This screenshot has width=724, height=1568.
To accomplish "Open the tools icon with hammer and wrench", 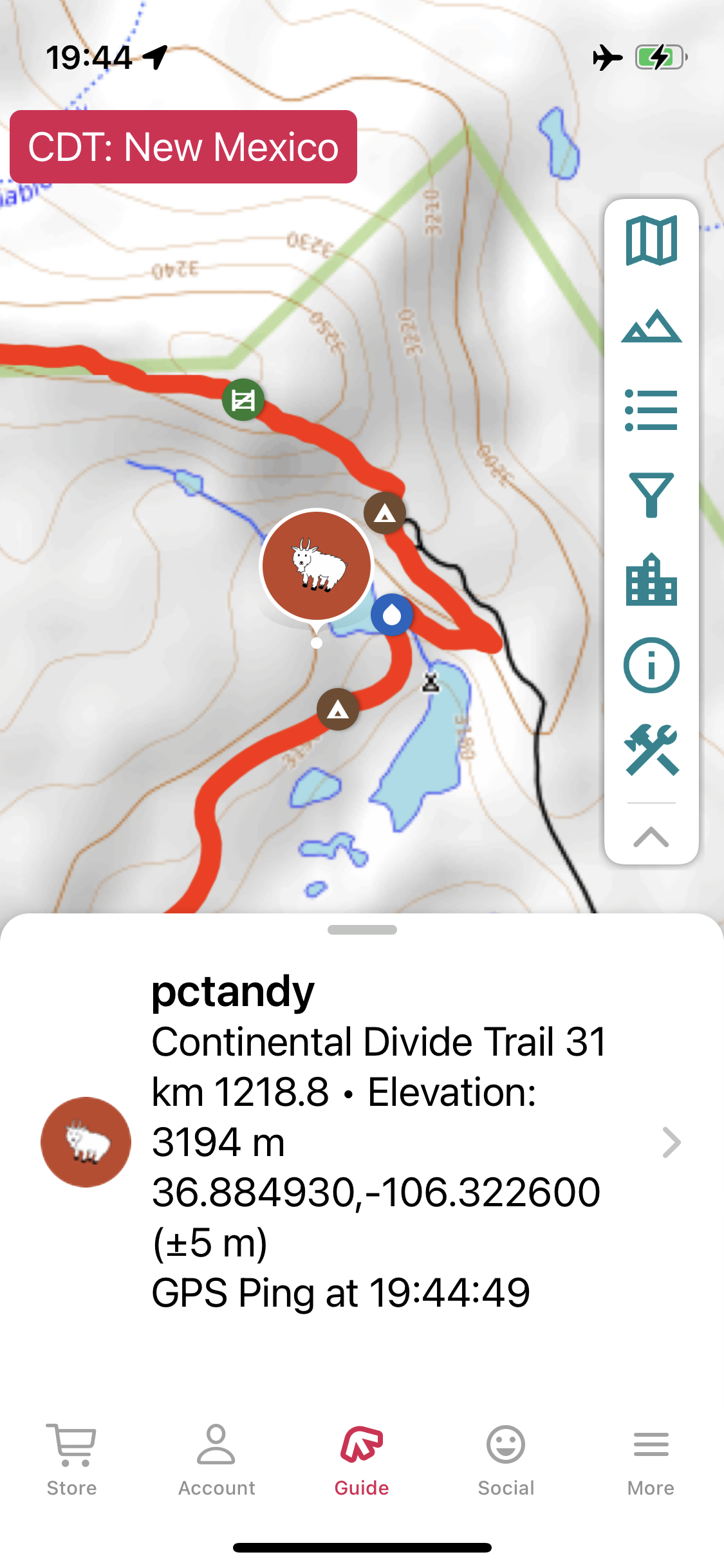I will (x=651, y=750).
